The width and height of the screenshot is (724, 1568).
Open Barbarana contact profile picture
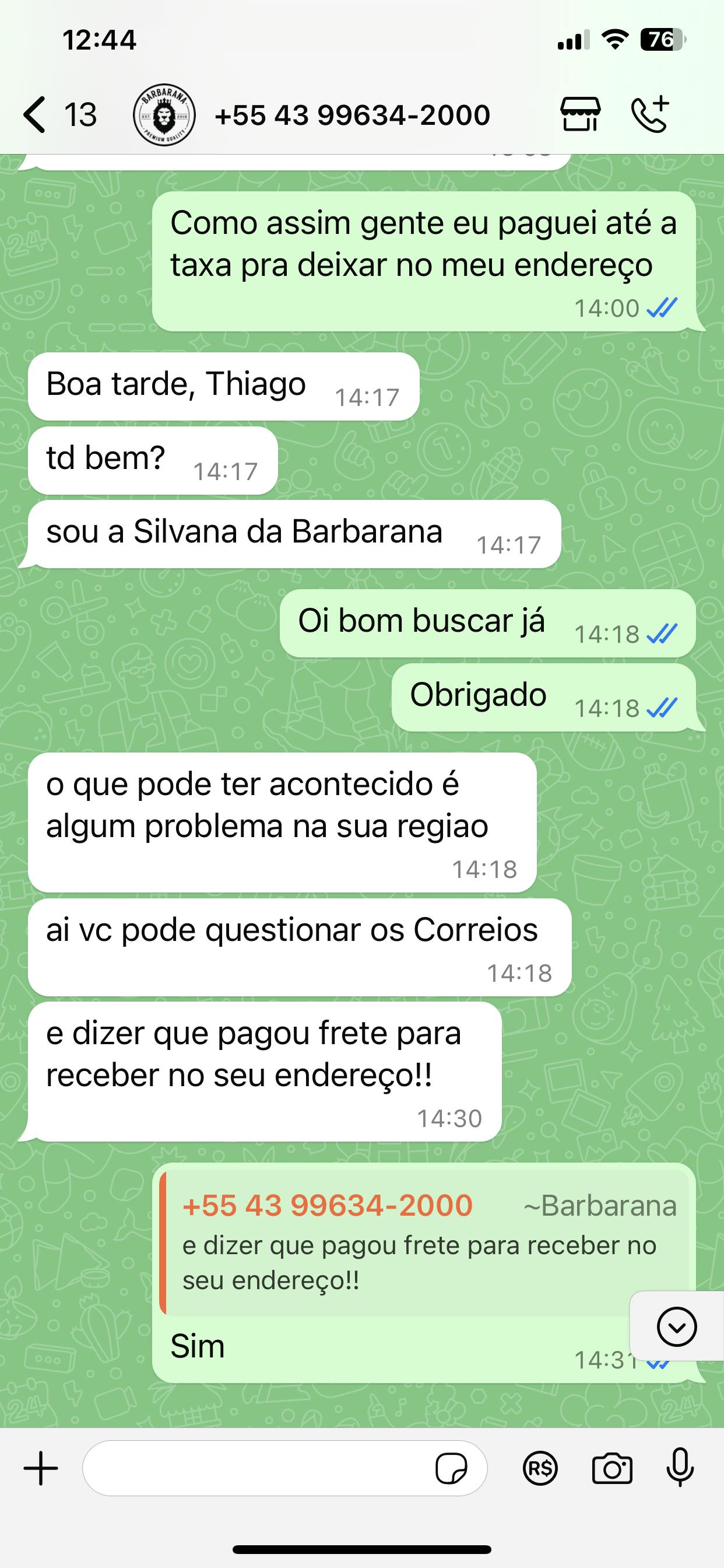[x=164, y=114]
